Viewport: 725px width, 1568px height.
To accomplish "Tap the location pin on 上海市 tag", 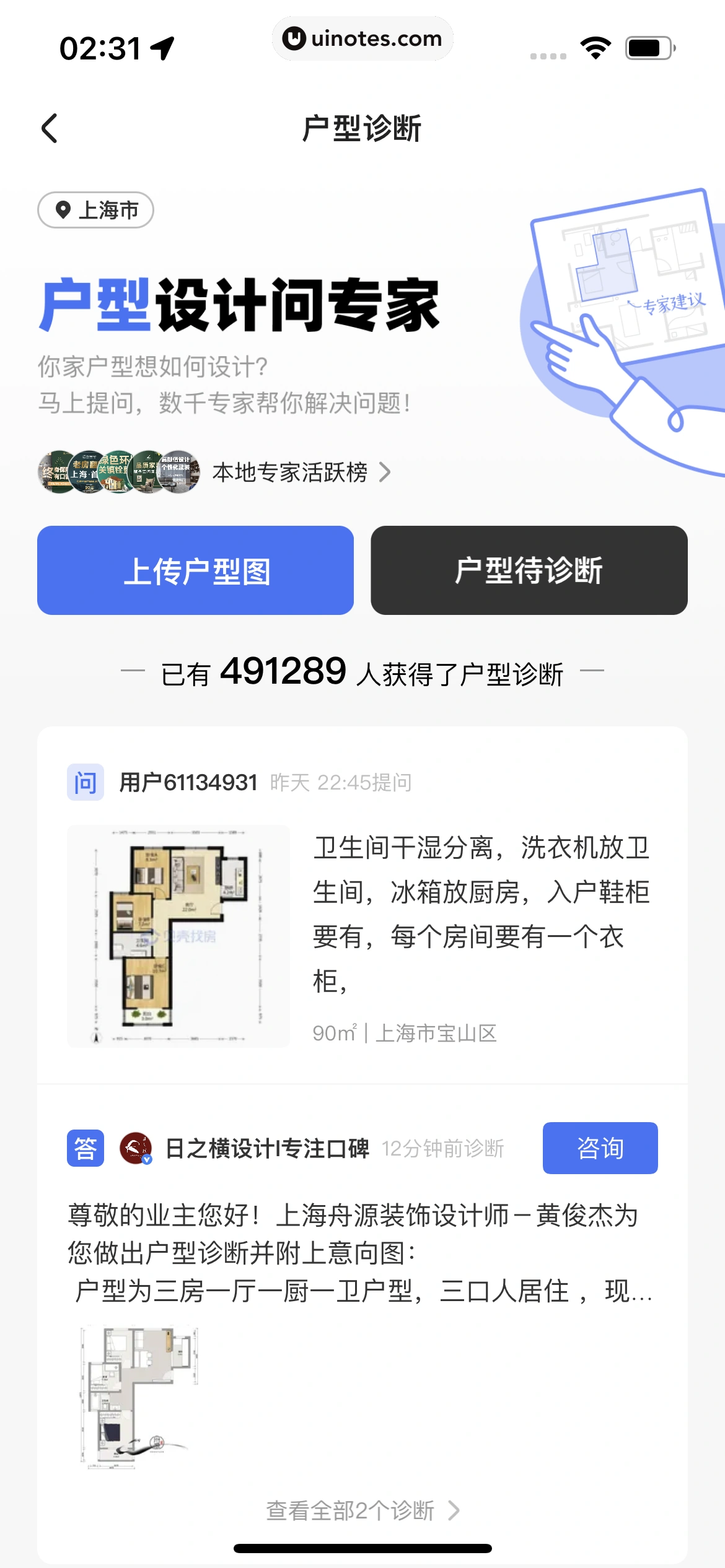I will (x=64, y=211).
